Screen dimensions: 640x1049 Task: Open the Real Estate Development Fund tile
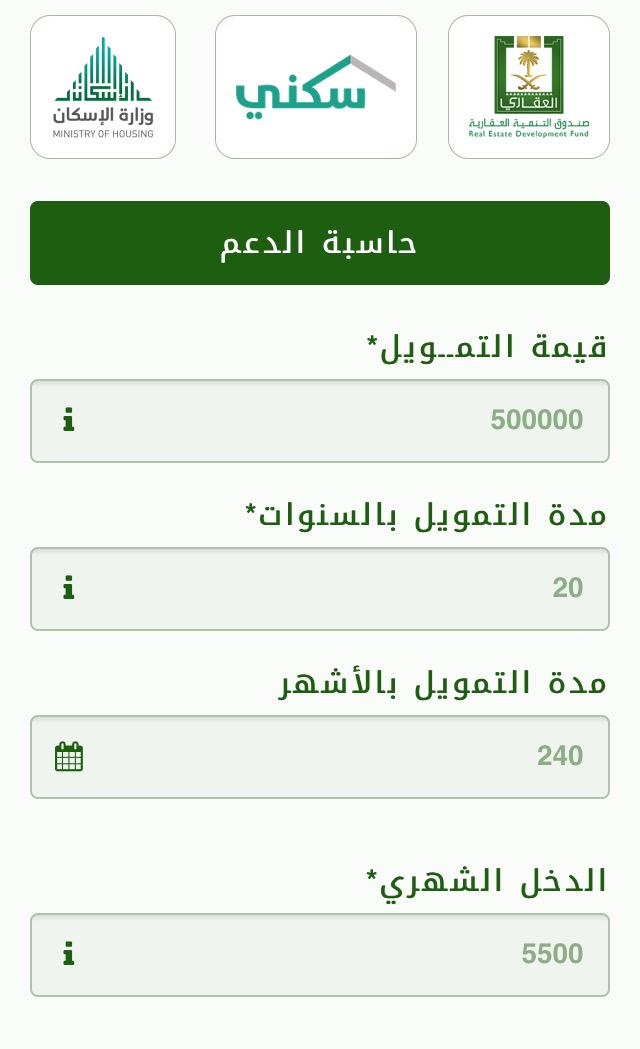[528, 87]
